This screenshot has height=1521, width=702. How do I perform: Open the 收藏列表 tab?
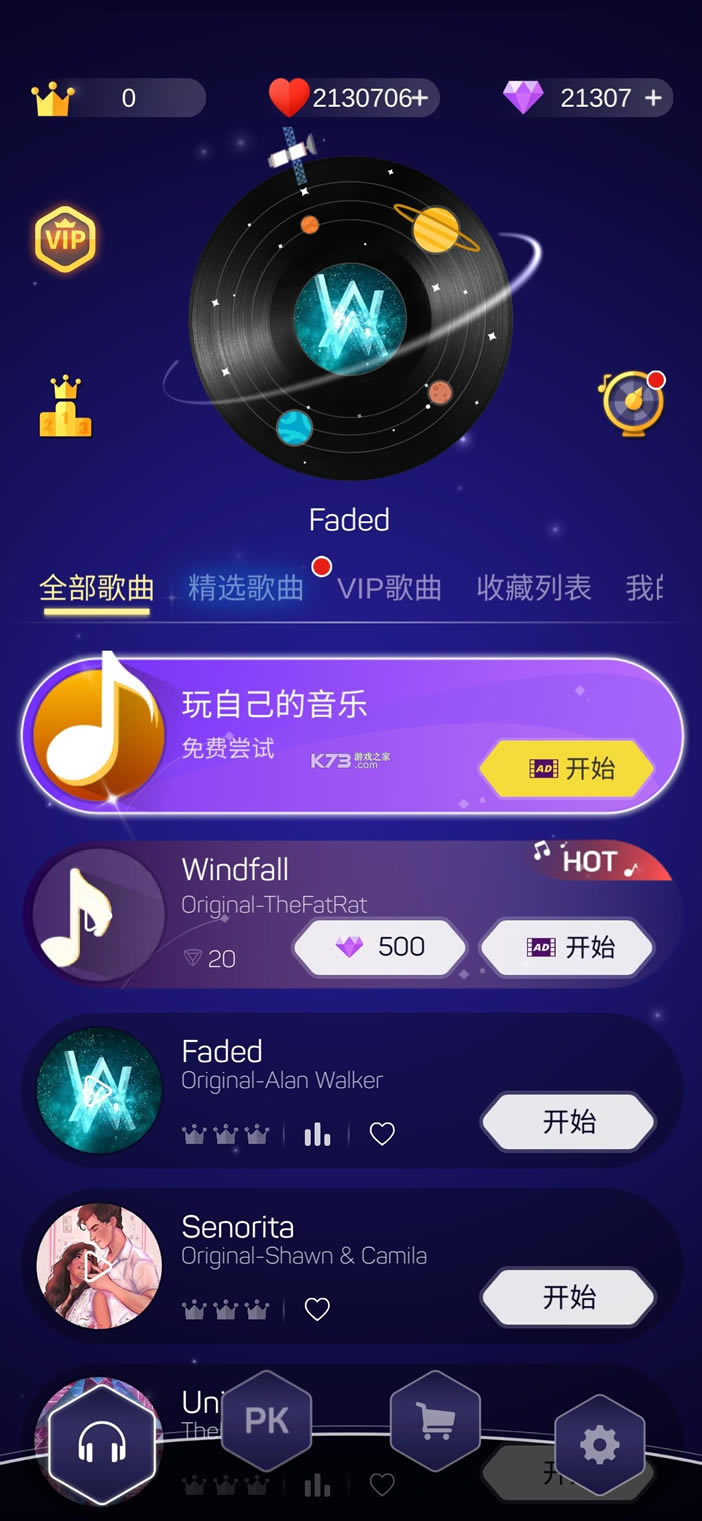point(534,588)
